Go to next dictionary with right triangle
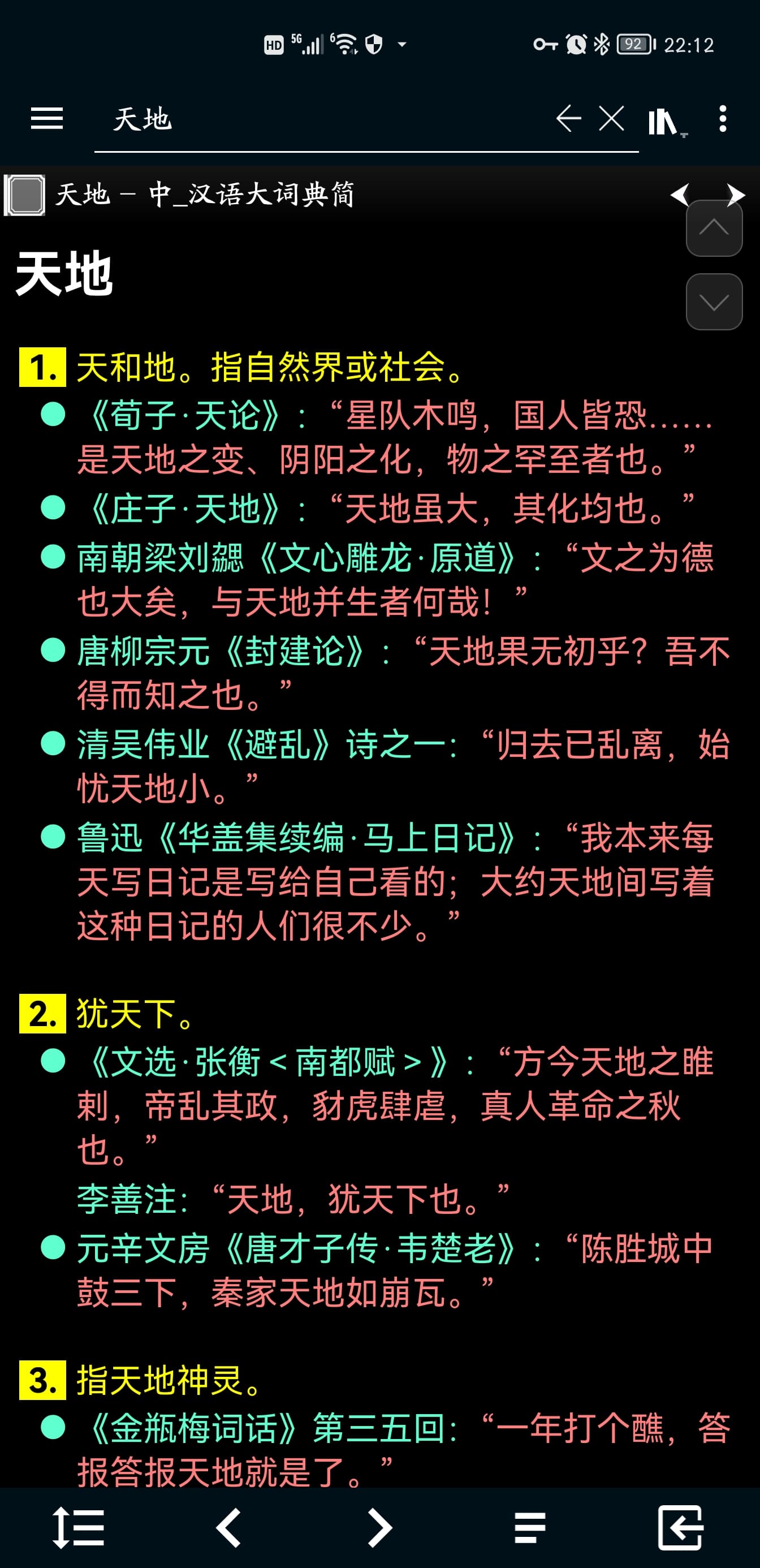The height and width of the screenshot is (1568, 760). [735, 195]
